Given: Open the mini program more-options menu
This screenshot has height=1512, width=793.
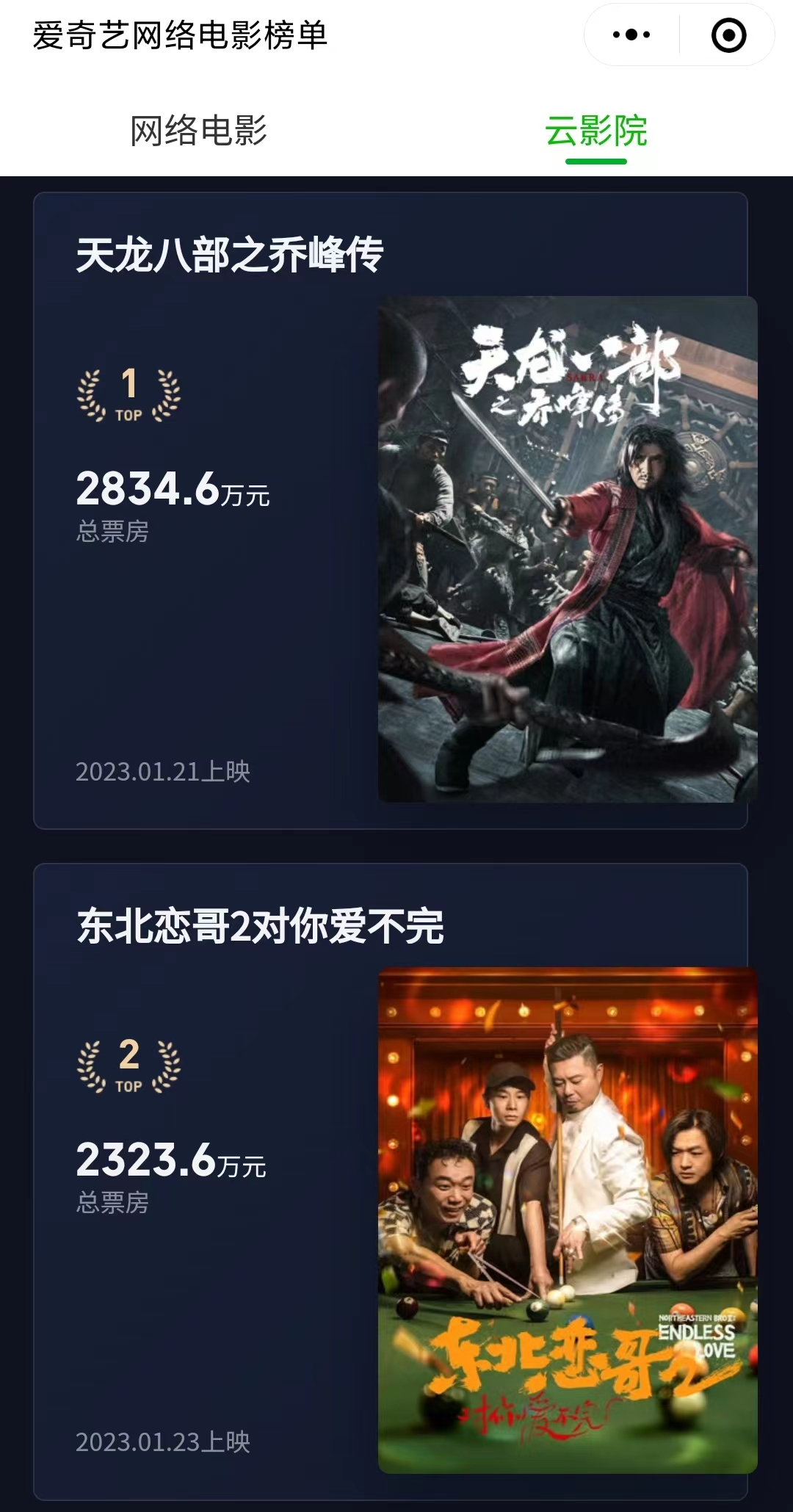Looking at the screenshot, I should click(x=631, y=35).
